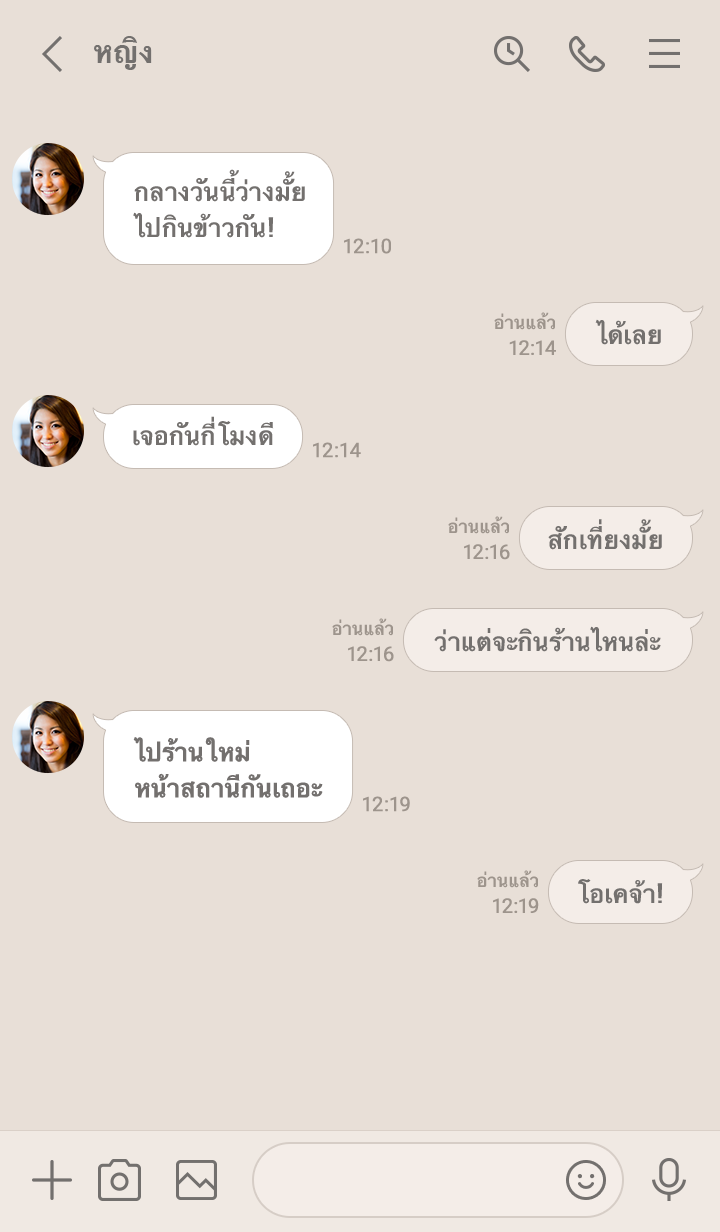
Task: Start a voice call with หญิง
Action: [587, 54]
